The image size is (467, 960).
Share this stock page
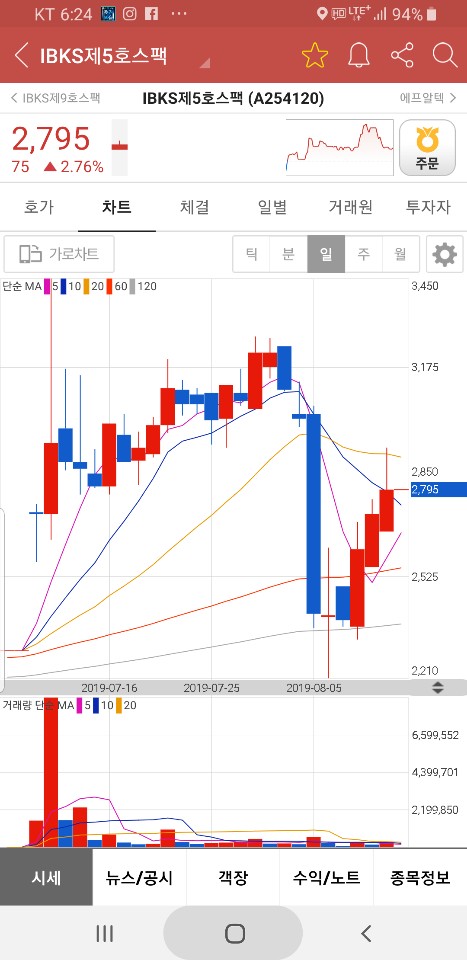(x=402, y=56)
